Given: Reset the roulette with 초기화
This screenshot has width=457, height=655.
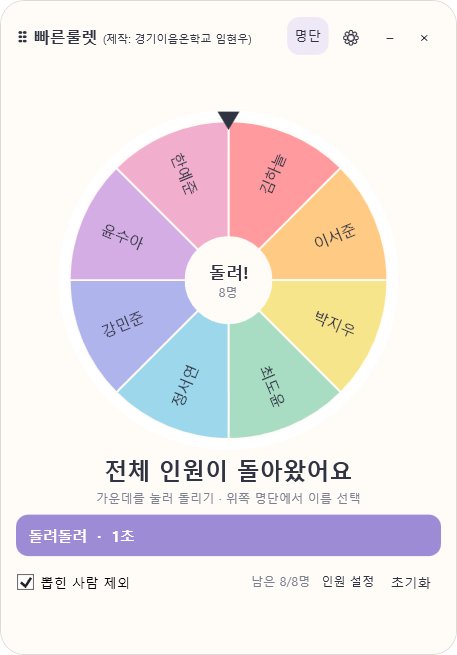Looking at the screenshot, I should [411, 582].
